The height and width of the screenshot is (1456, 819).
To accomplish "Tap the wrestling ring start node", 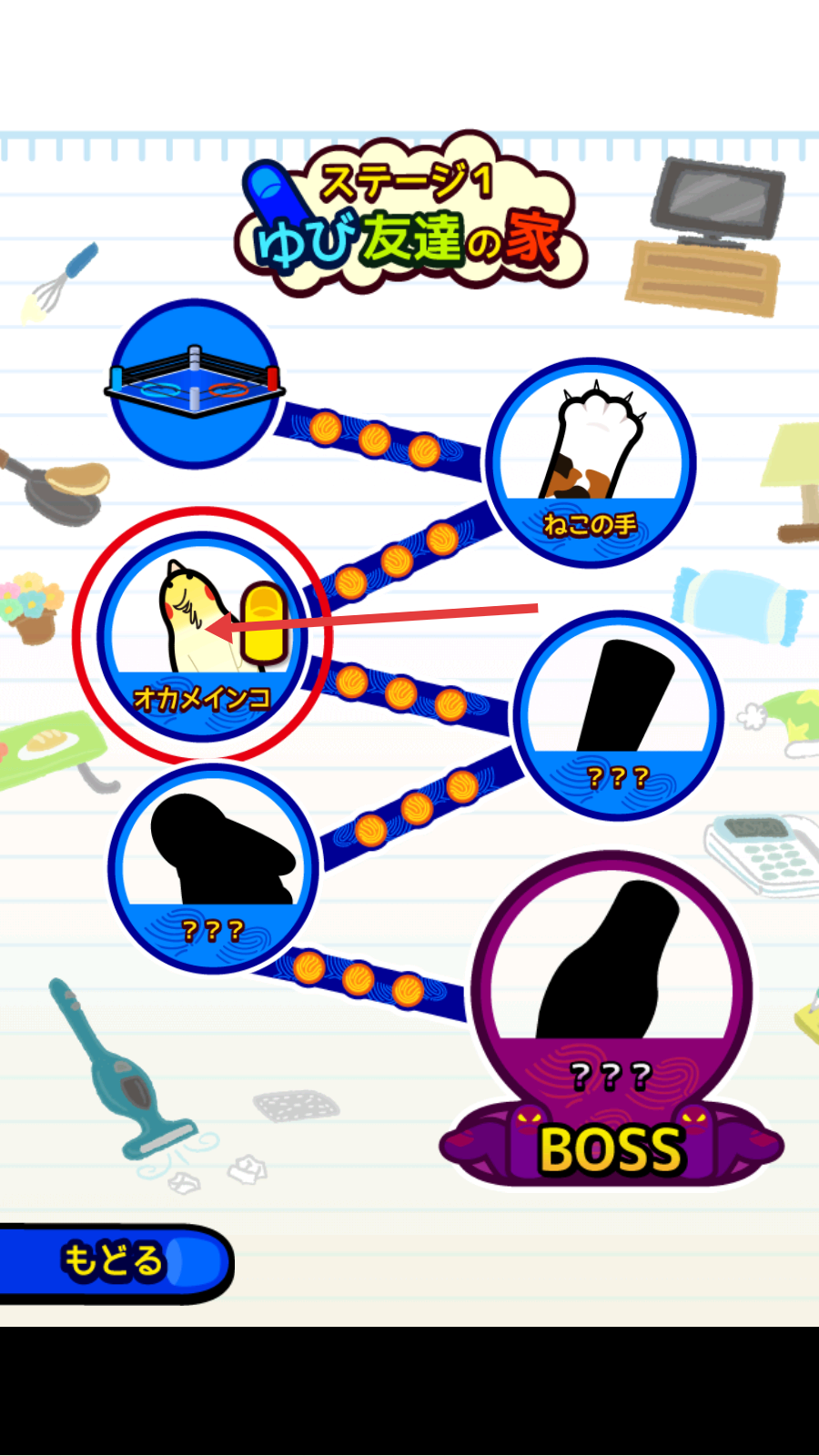I will [194, 384].
